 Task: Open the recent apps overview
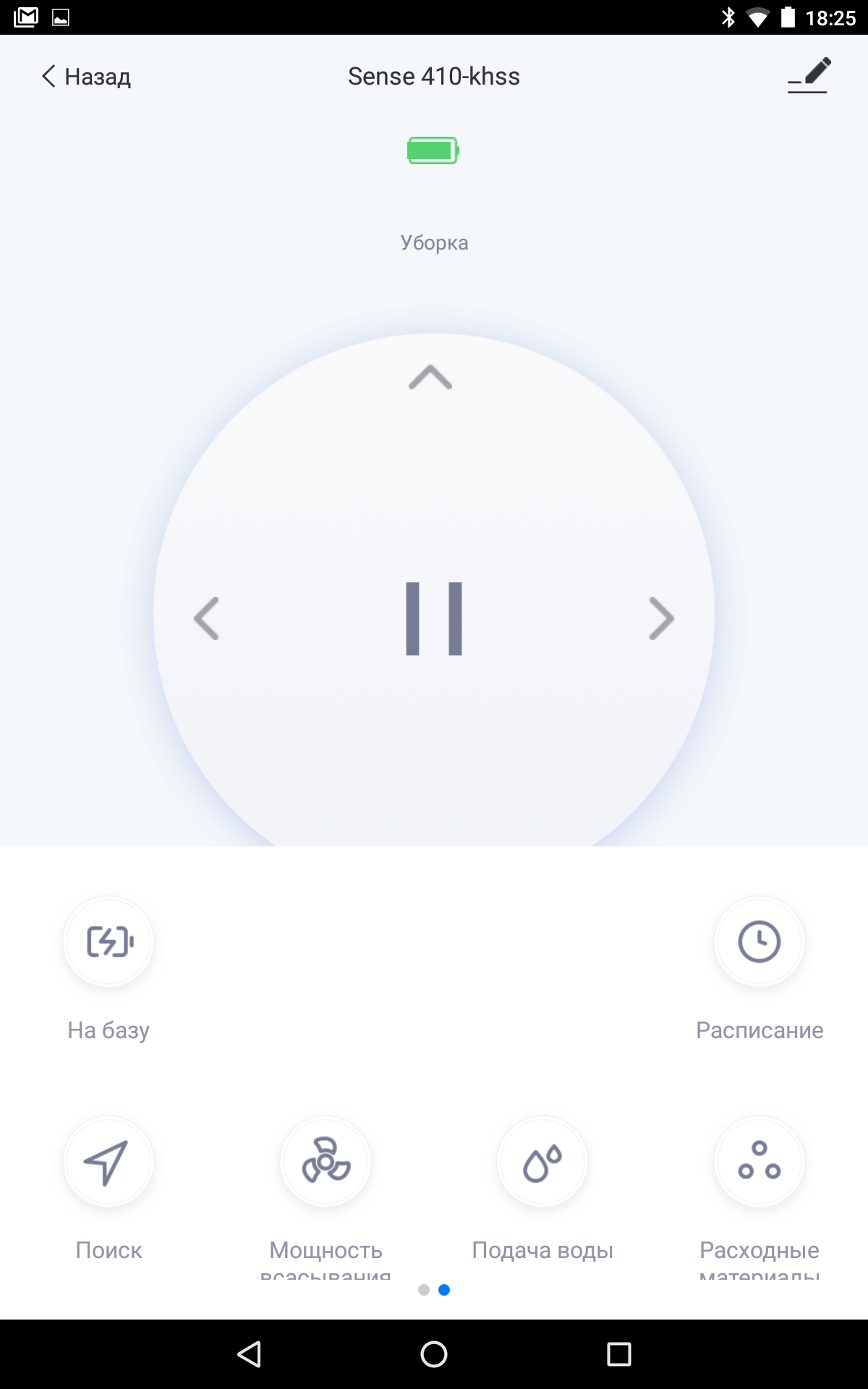618,1354
